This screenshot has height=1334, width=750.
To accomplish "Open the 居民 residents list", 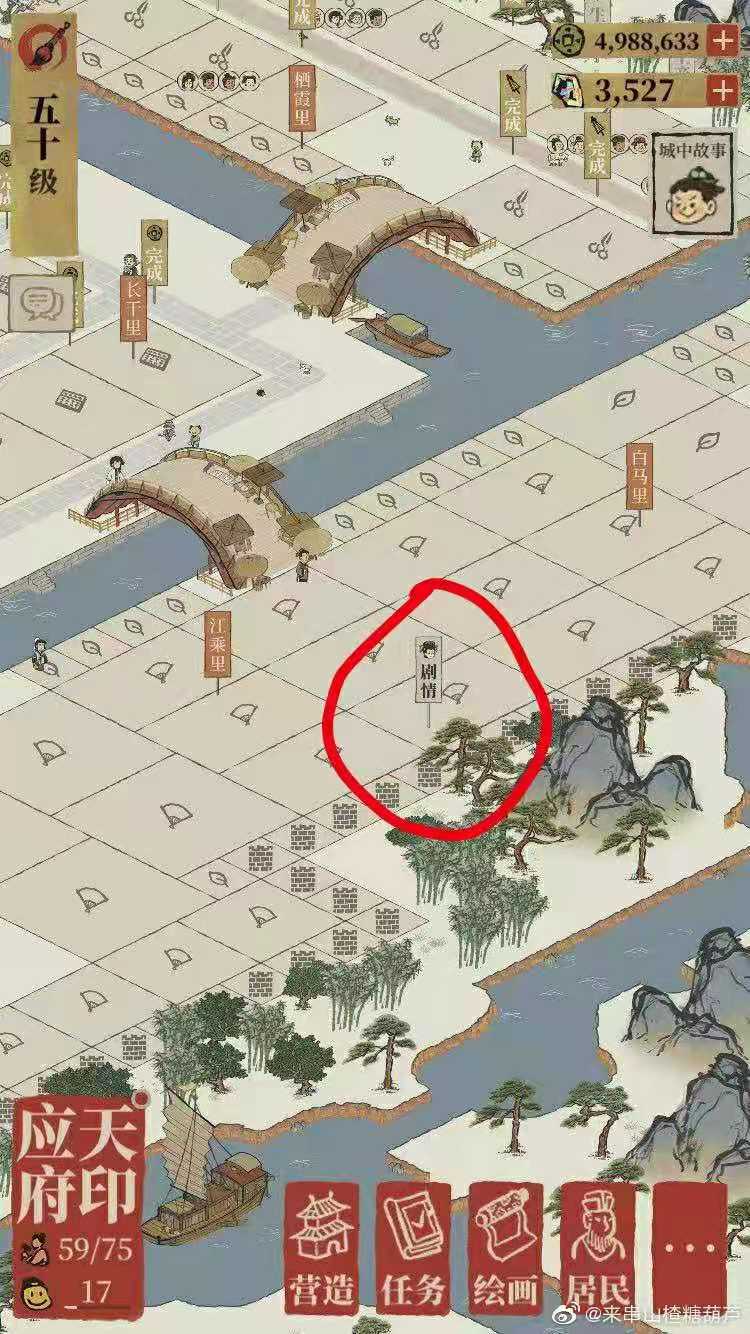I will click(x=597, y=1249).
